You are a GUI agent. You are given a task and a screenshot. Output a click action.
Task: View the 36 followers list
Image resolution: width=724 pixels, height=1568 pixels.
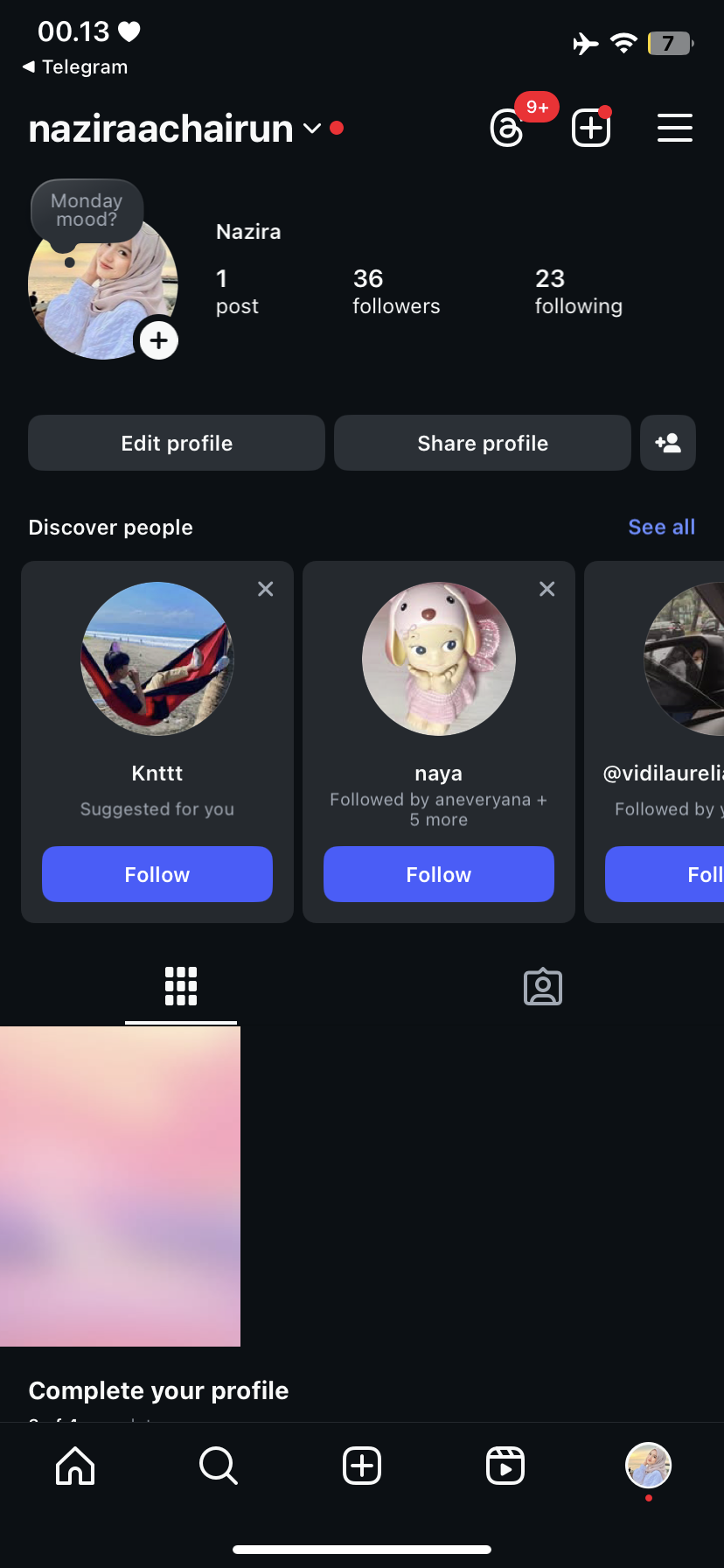click(395, 291)
